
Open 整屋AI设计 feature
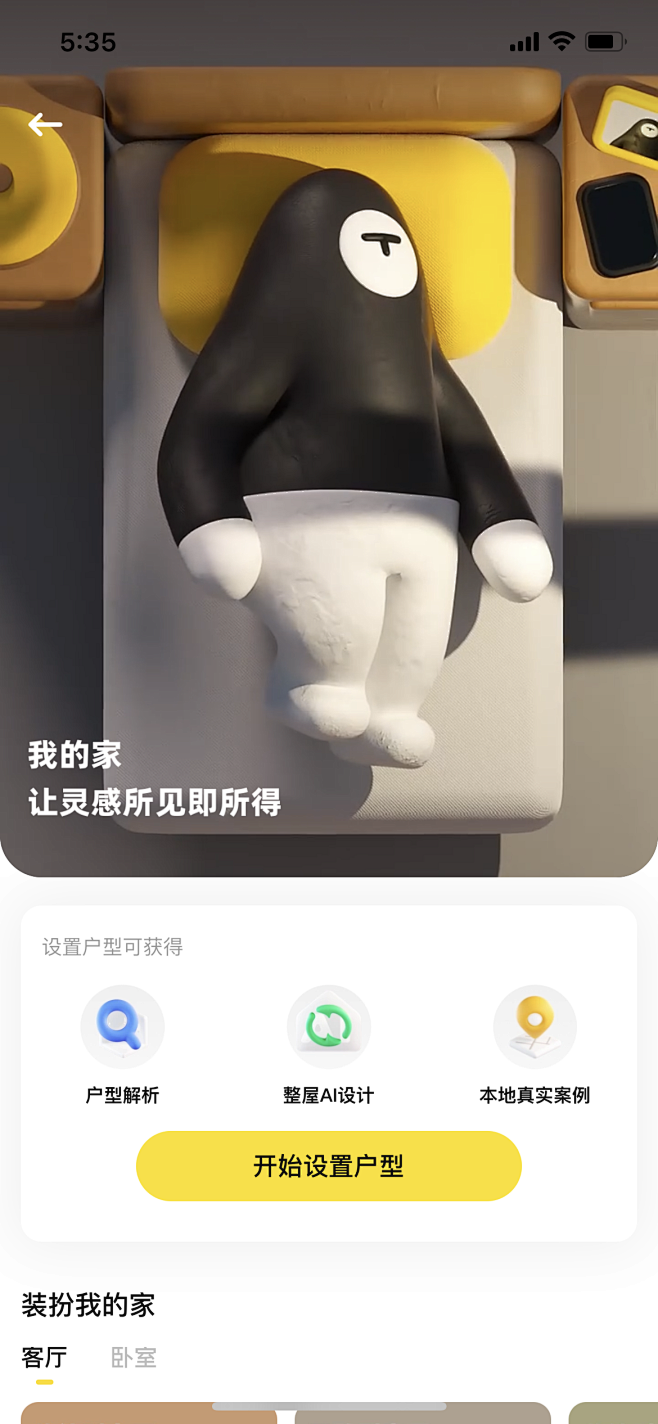[329, 1045]
